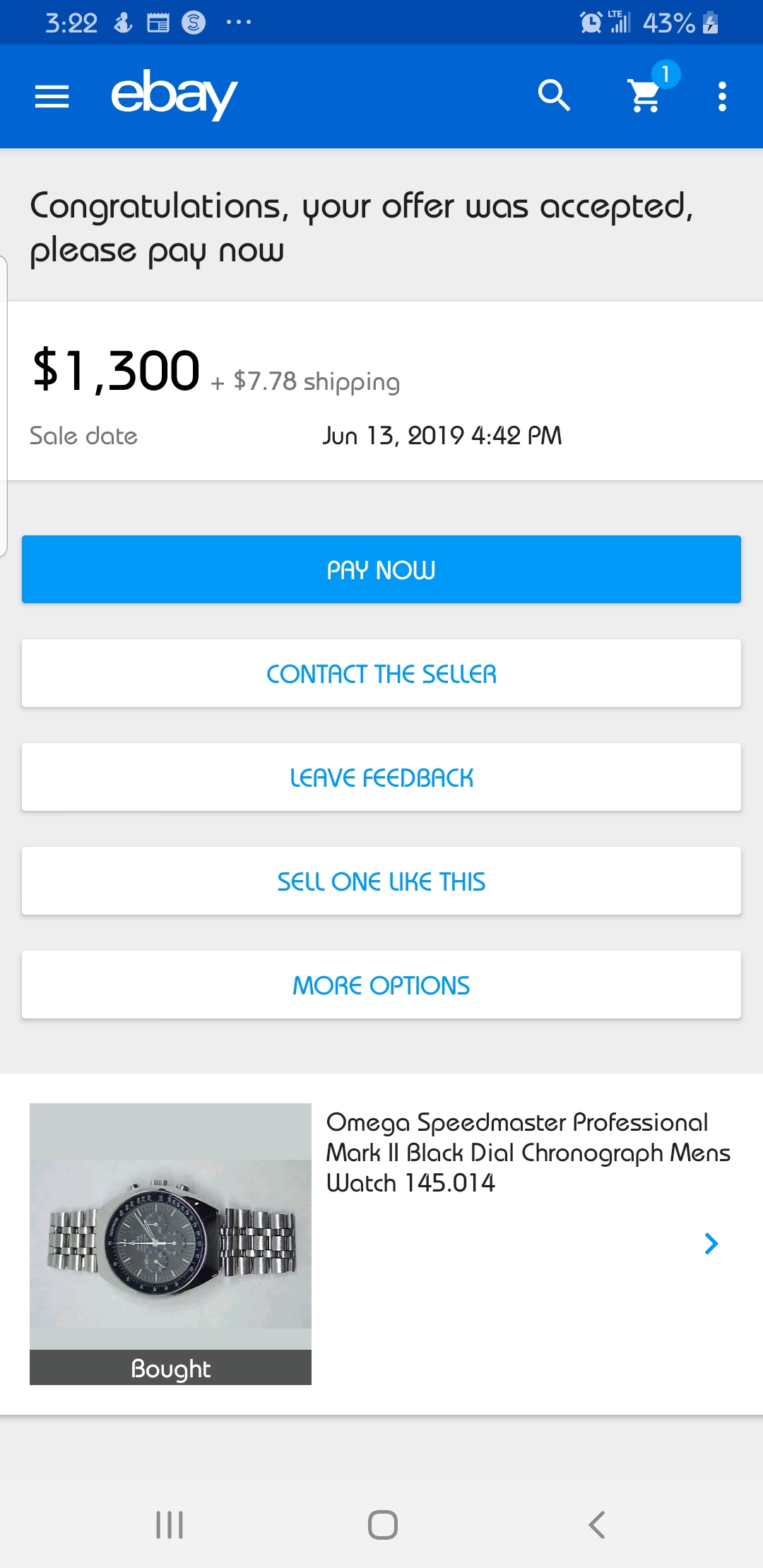This screenshot has width=763, height=1568.
Task: Open the overflow menu
Action: [x=721, y=96]
